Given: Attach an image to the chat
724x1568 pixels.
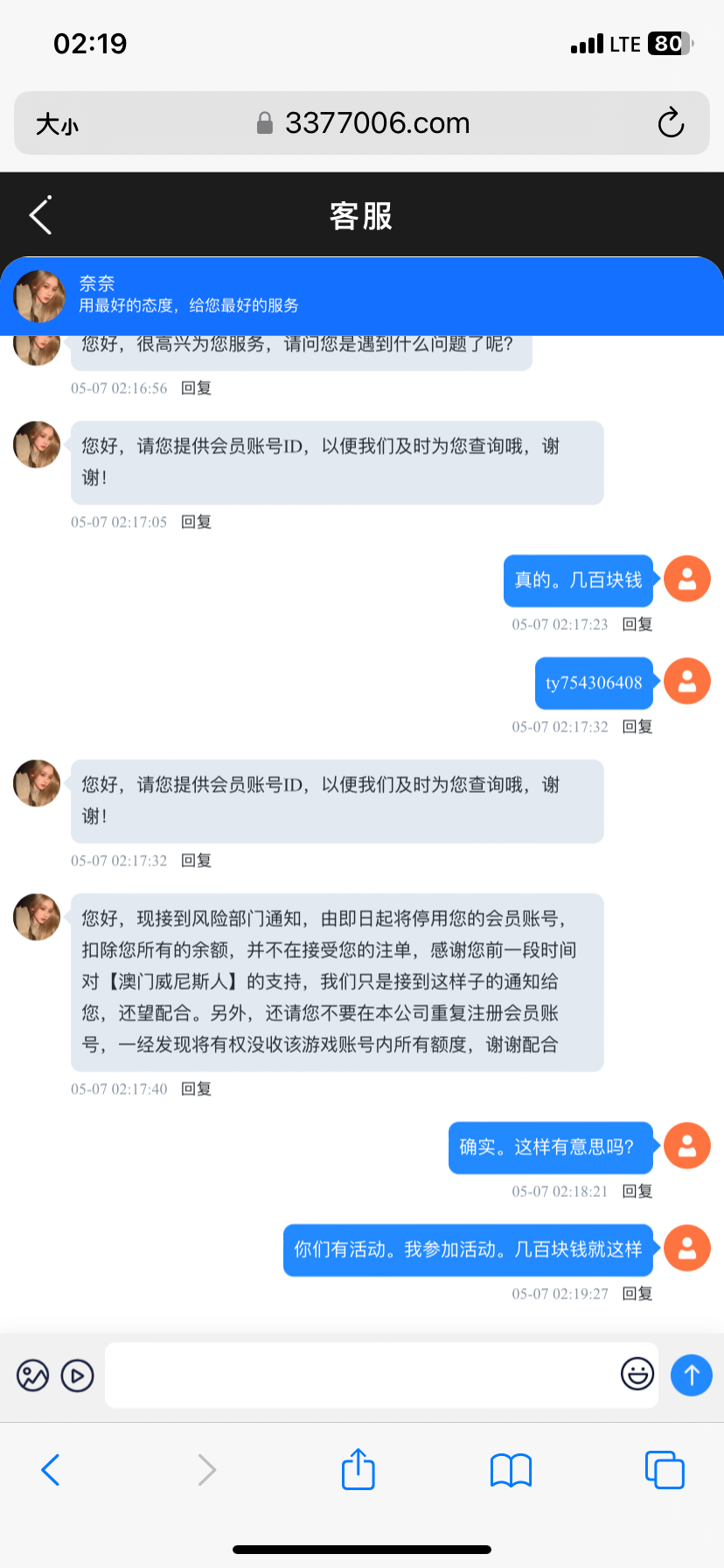Looking at the screenshot, I should click(x=33, y=1375).
